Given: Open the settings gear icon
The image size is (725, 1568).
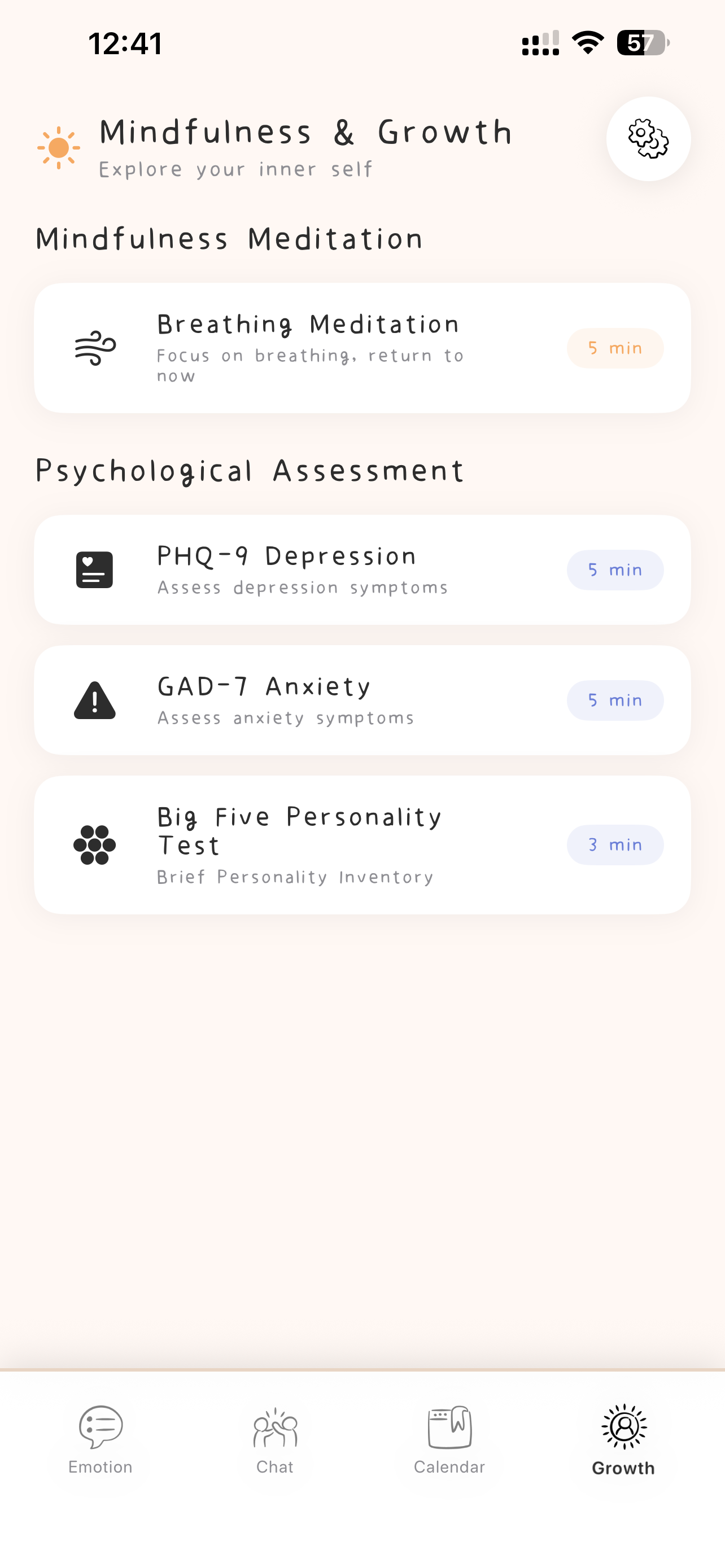Looking at the screenshot, I should [x=648, y=139].
